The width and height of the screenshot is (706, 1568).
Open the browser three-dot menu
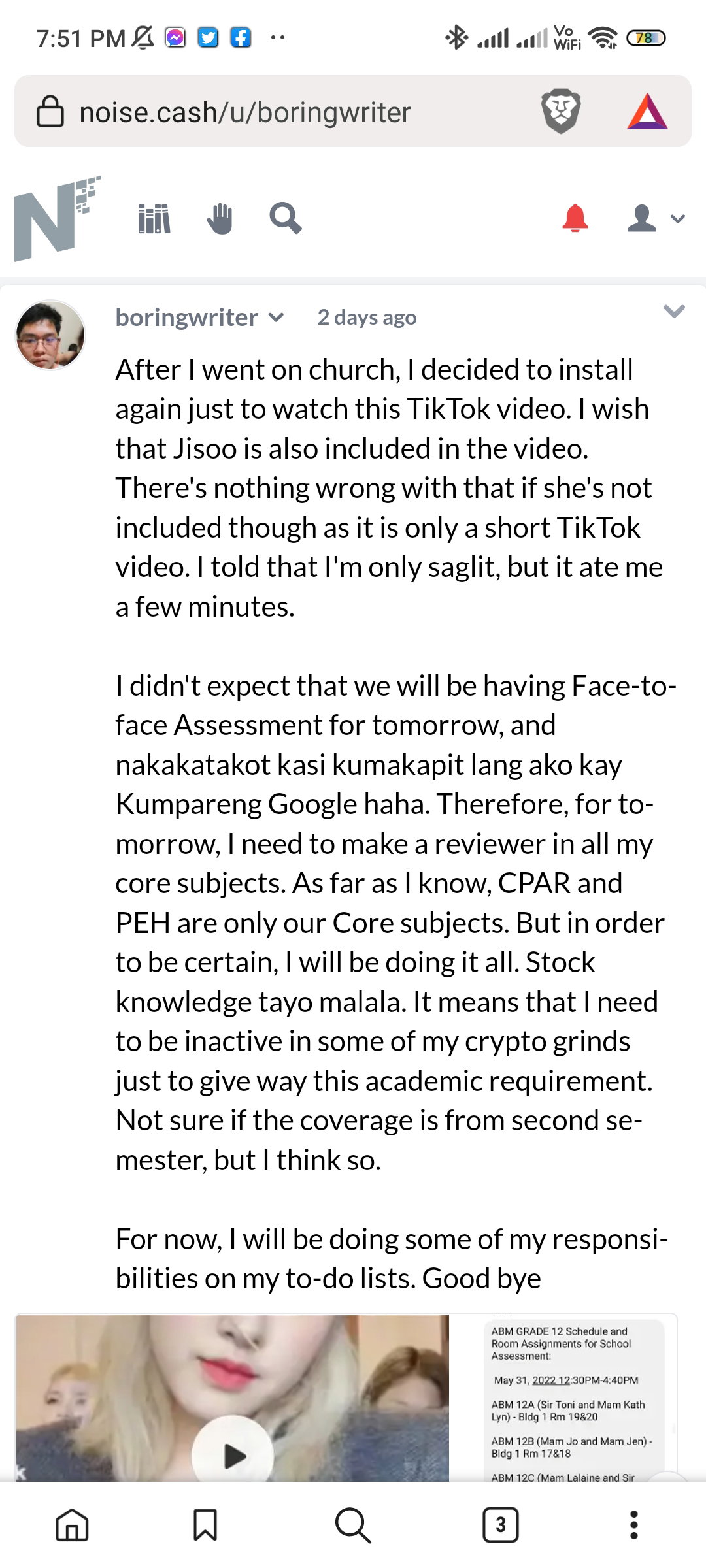pos(633,1525)
